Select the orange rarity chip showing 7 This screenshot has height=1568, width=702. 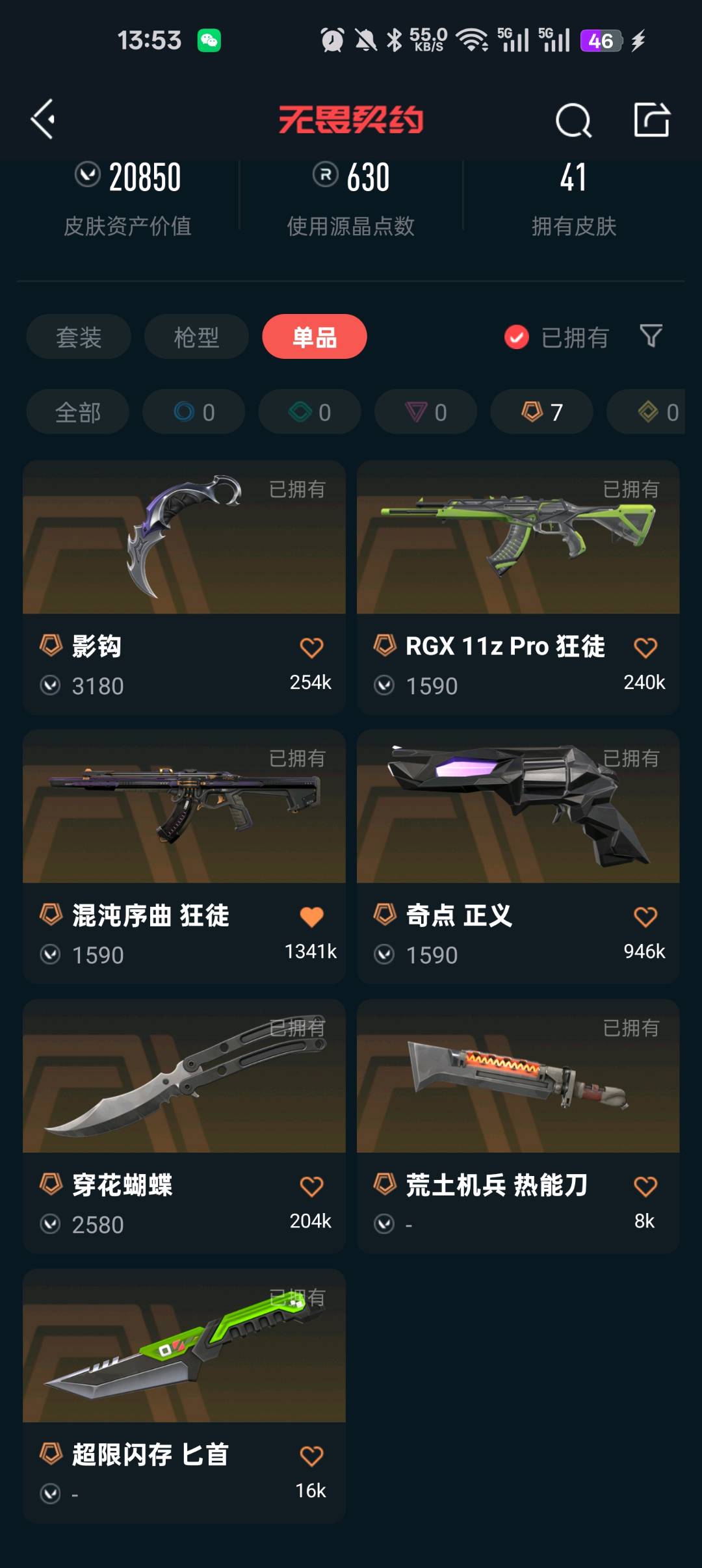click(541, 412)
